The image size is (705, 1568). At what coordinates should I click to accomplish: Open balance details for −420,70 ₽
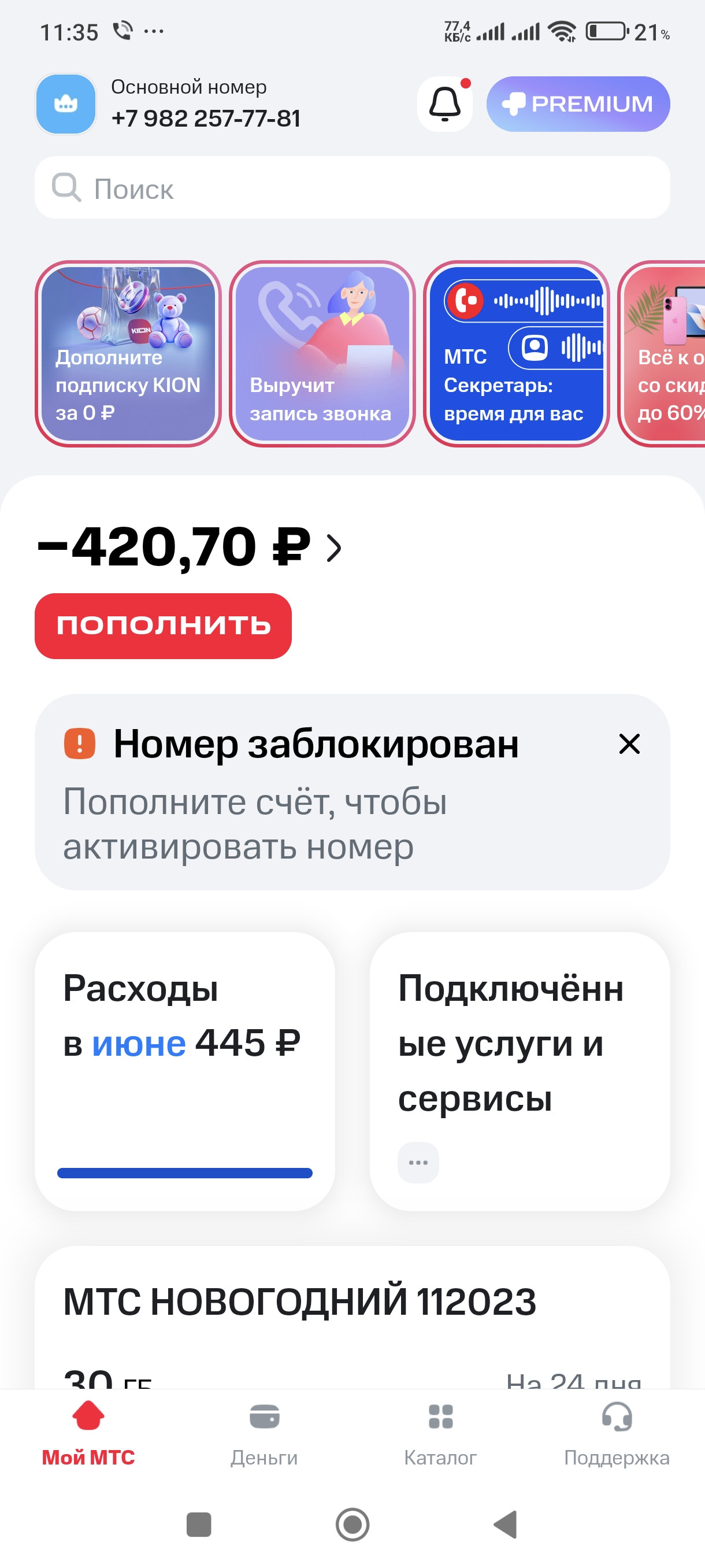tap(190, 546)
